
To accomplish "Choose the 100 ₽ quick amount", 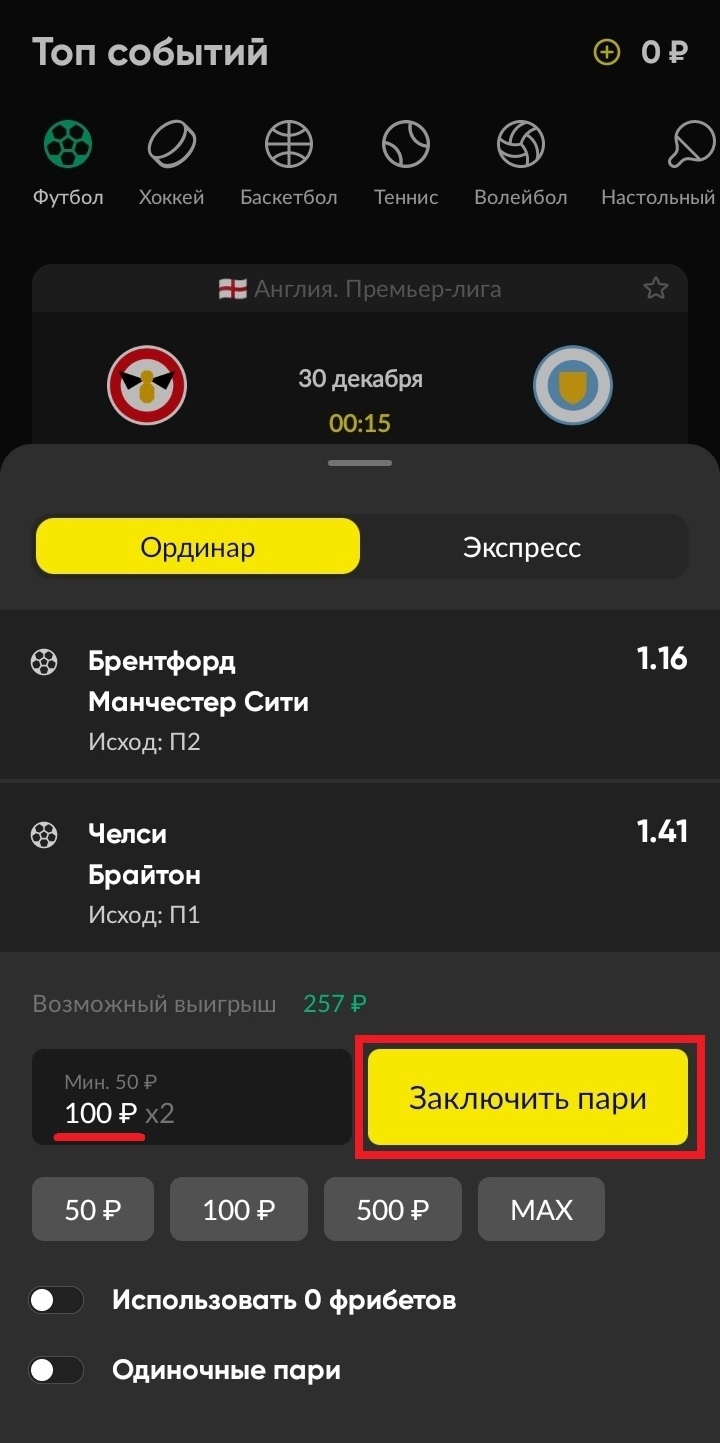I will [x=239, y=1209].
